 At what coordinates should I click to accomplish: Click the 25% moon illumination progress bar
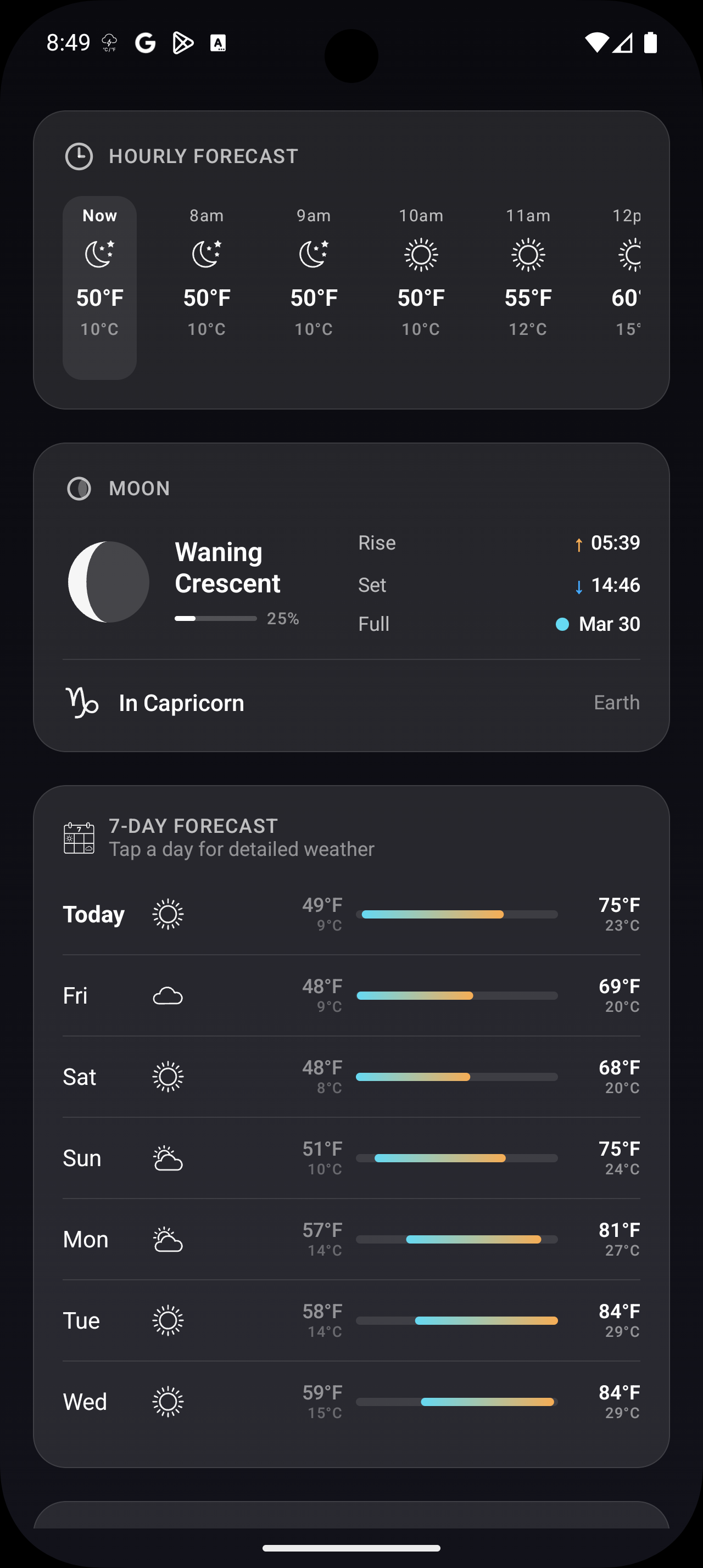coord(215,618)
